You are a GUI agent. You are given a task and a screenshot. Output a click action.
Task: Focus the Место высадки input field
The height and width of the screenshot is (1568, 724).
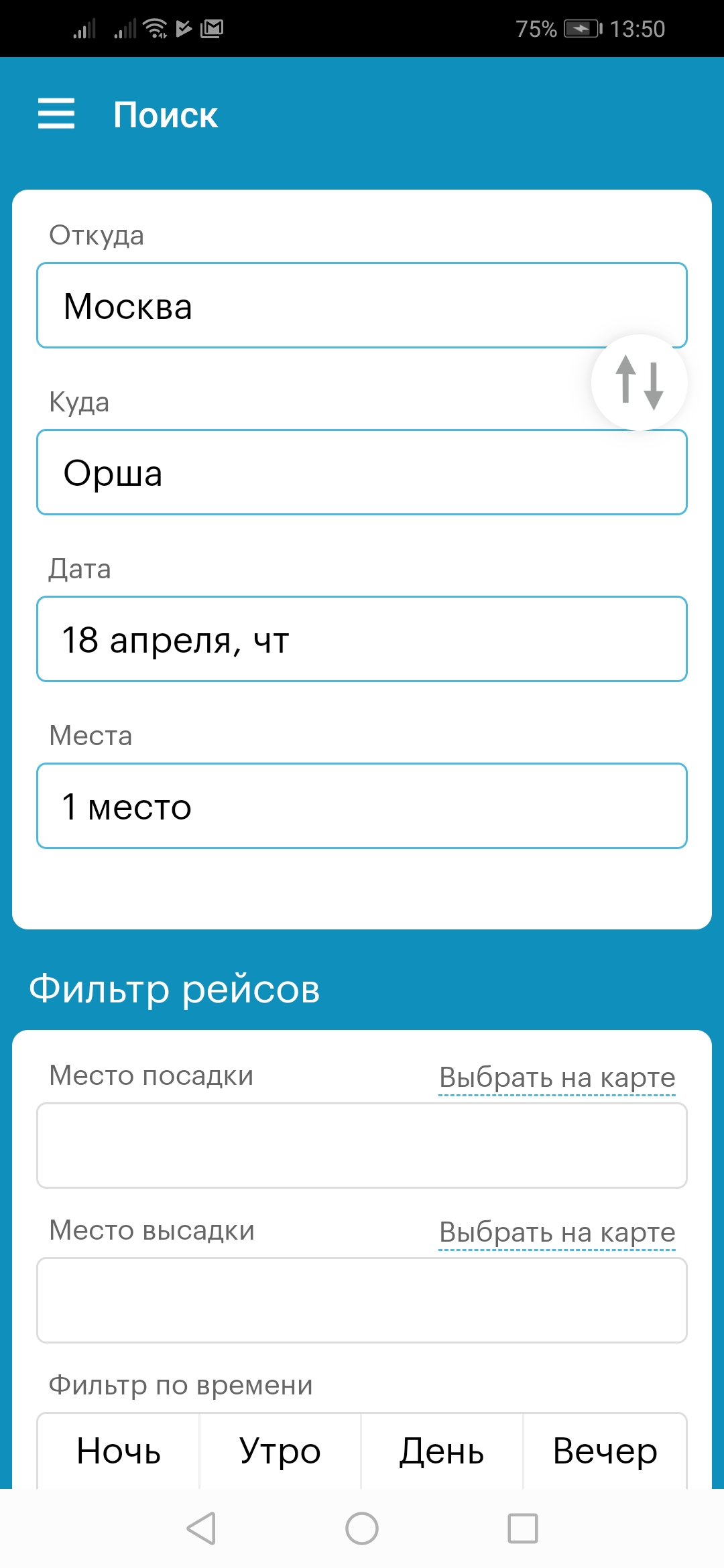point(362,1301)
